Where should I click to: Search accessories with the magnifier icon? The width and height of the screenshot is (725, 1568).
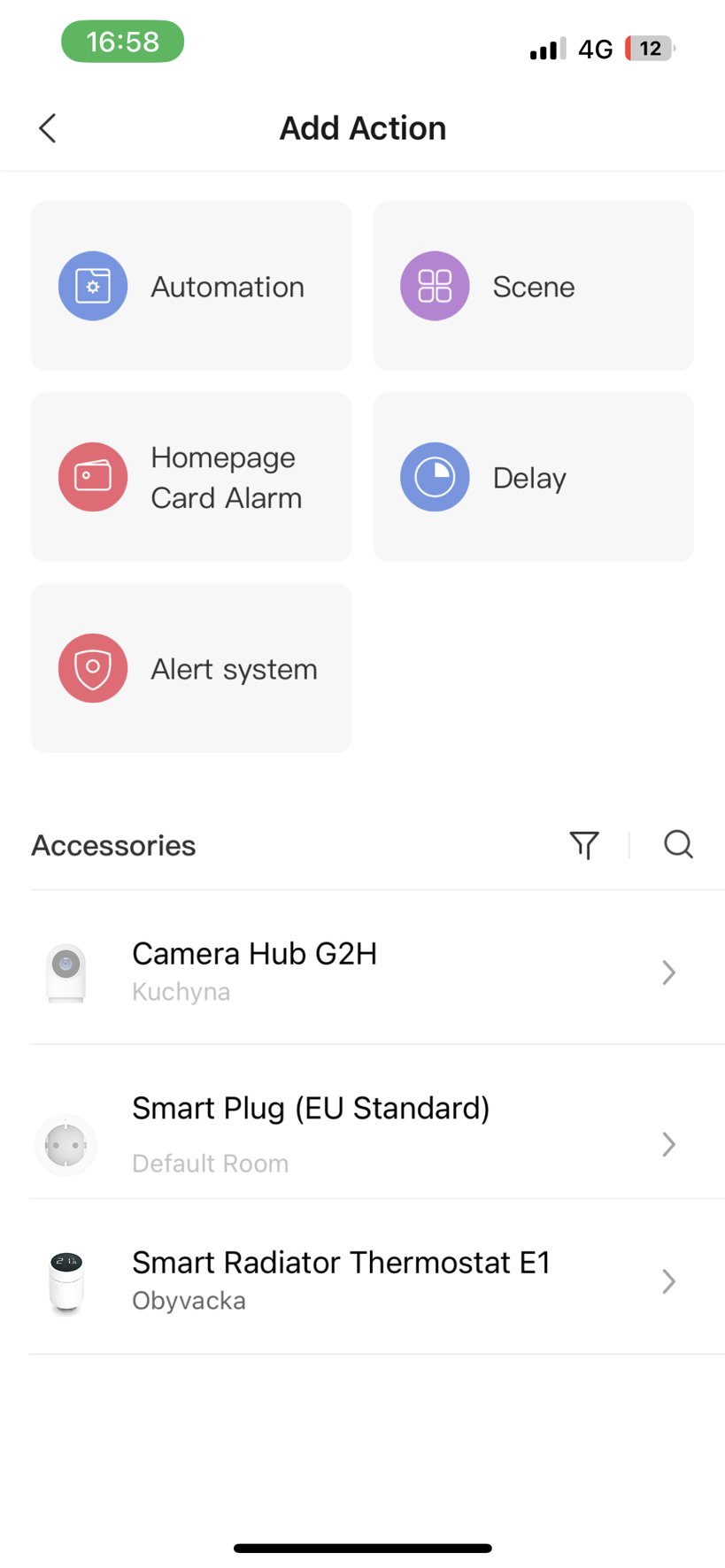tap(678, 845)
